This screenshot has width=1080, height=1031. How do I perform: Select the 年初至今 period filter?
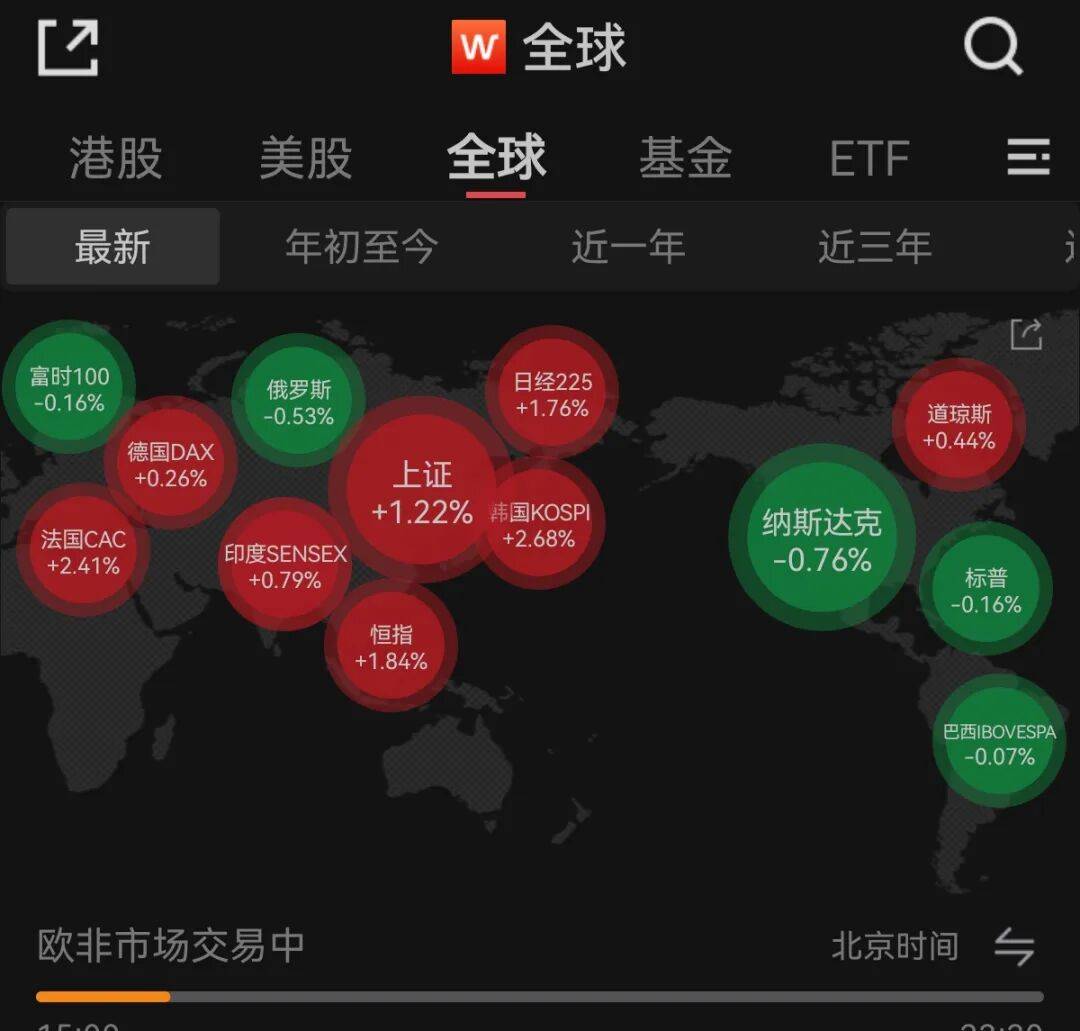361,247
